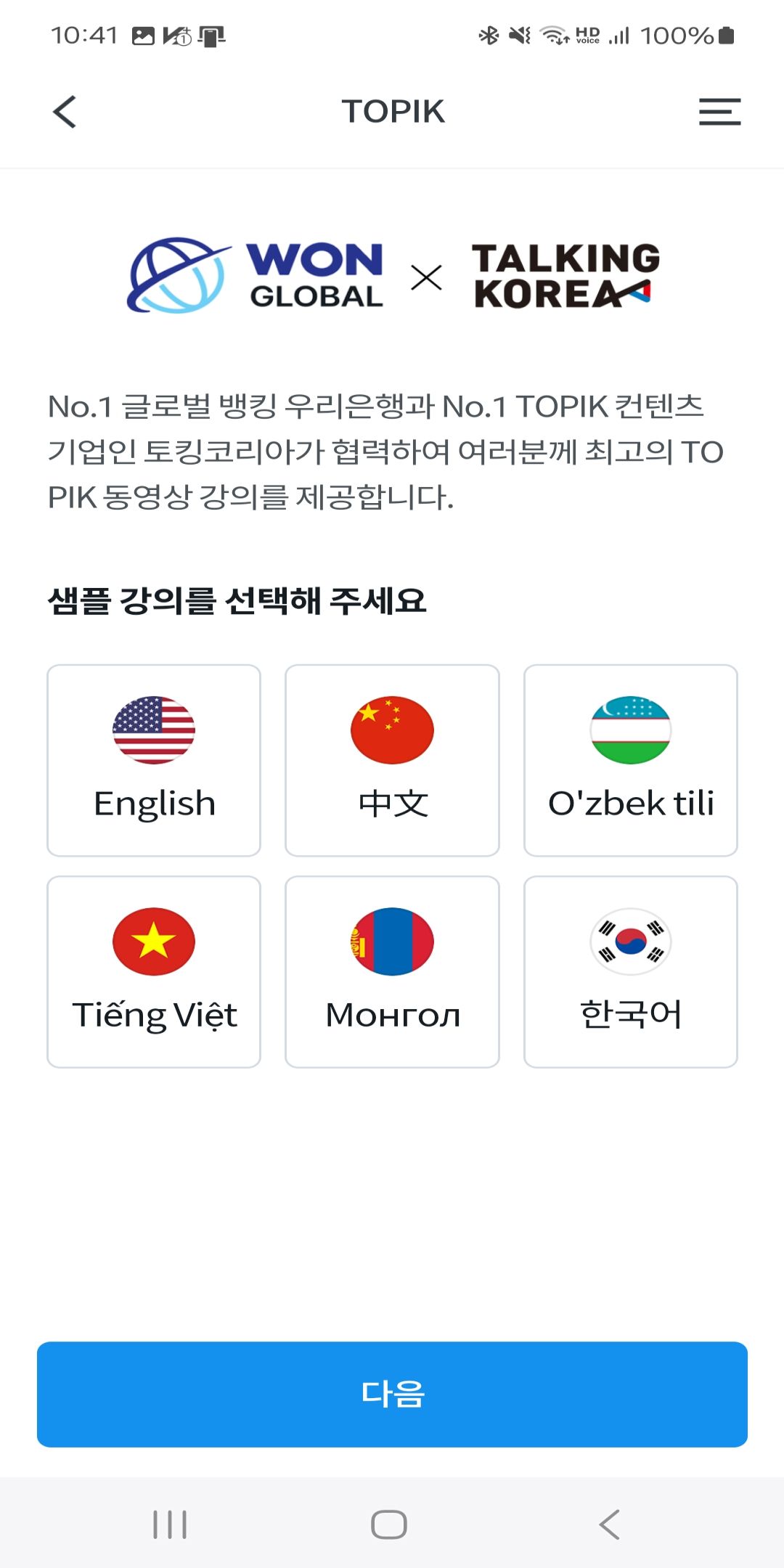Choose the 中文 sample lecture
The image size is (784, 1568).
click(x=392, y=760)
